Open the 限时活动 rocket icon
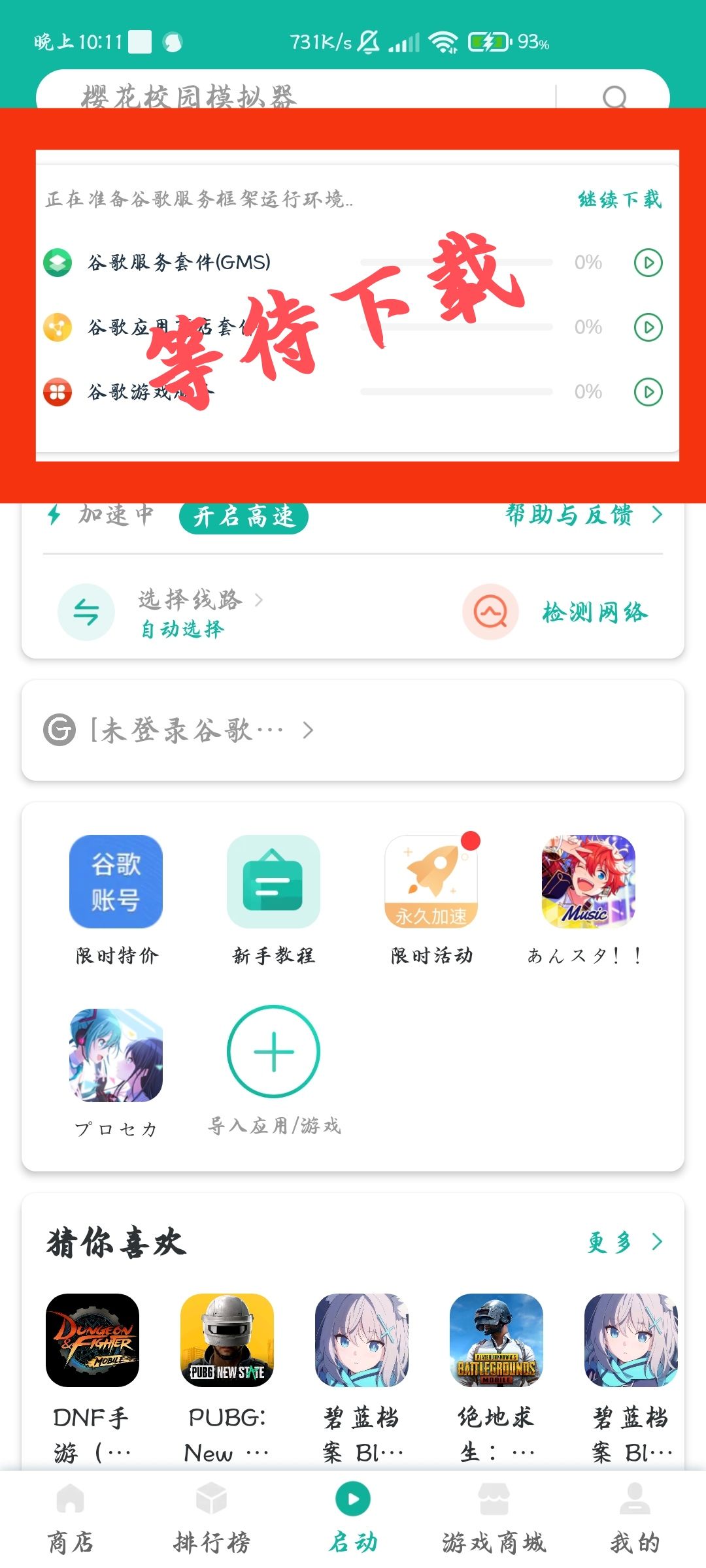This screenshot has width=706, height=1568. 431,881
